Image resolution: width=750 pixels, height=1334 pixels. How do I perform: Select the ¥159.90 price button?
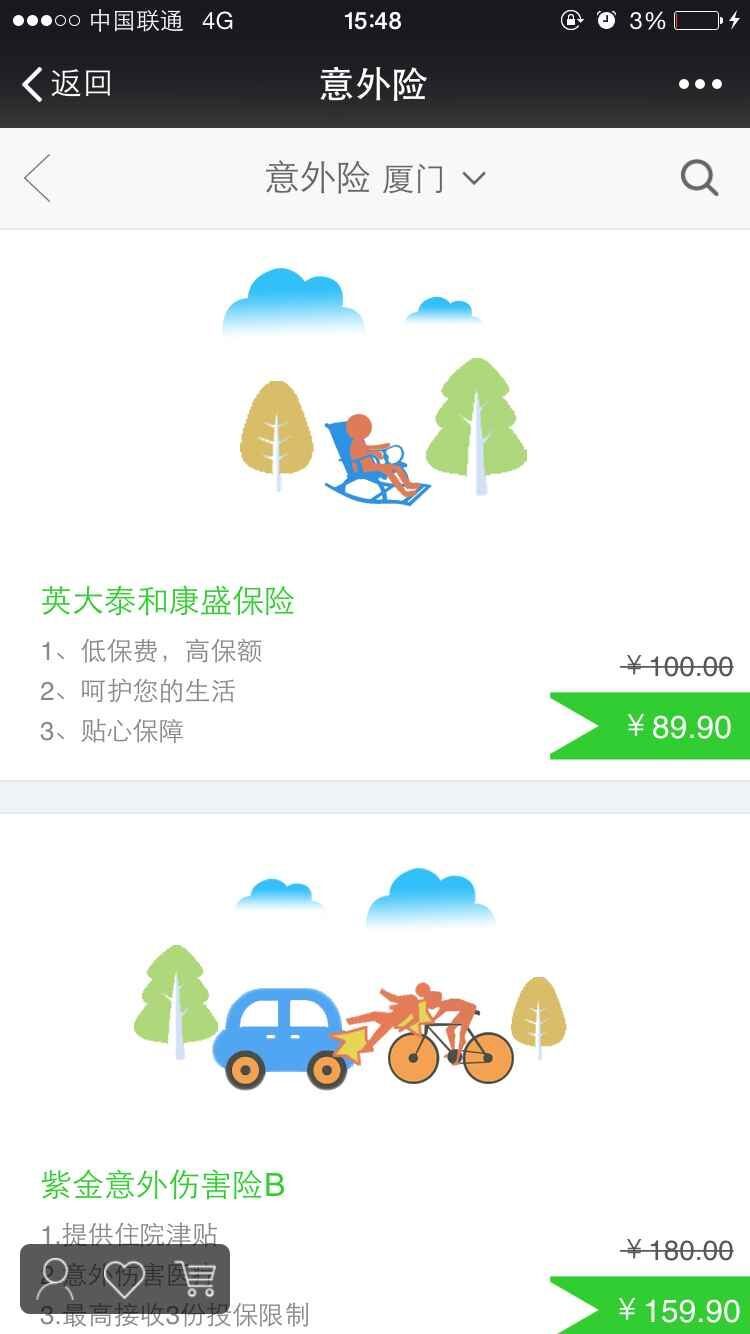pos(650,1308)
